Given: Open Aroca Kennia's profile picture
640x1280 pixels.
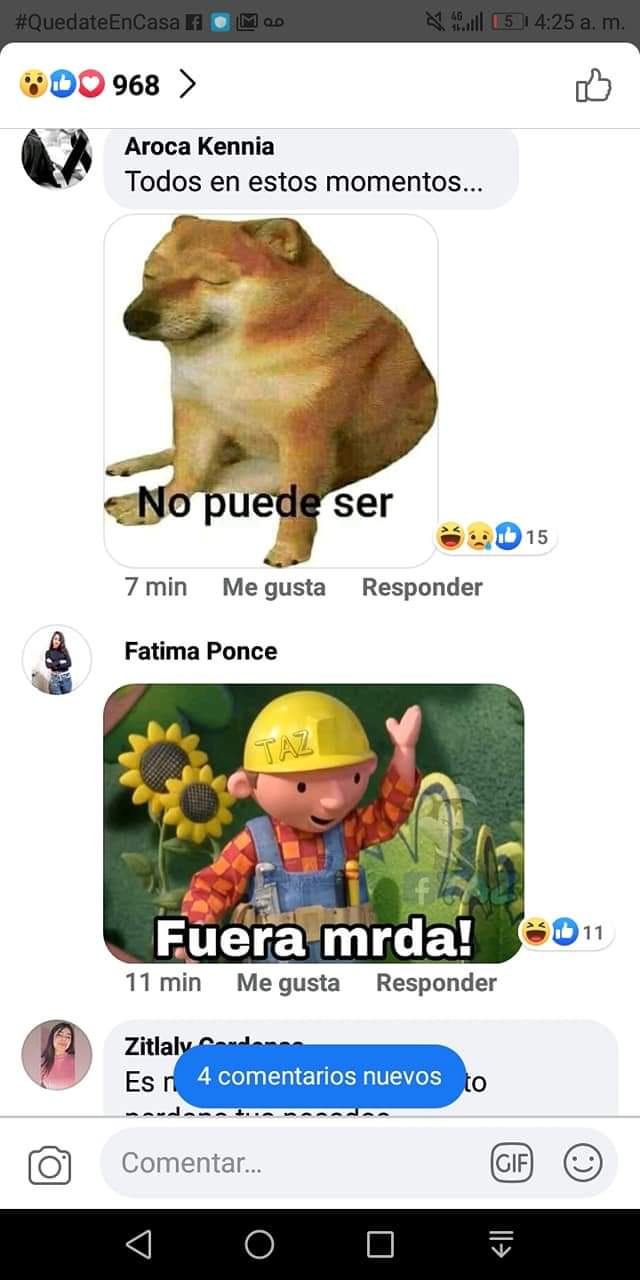Looking at the screenshot, I should click(57, 158).
